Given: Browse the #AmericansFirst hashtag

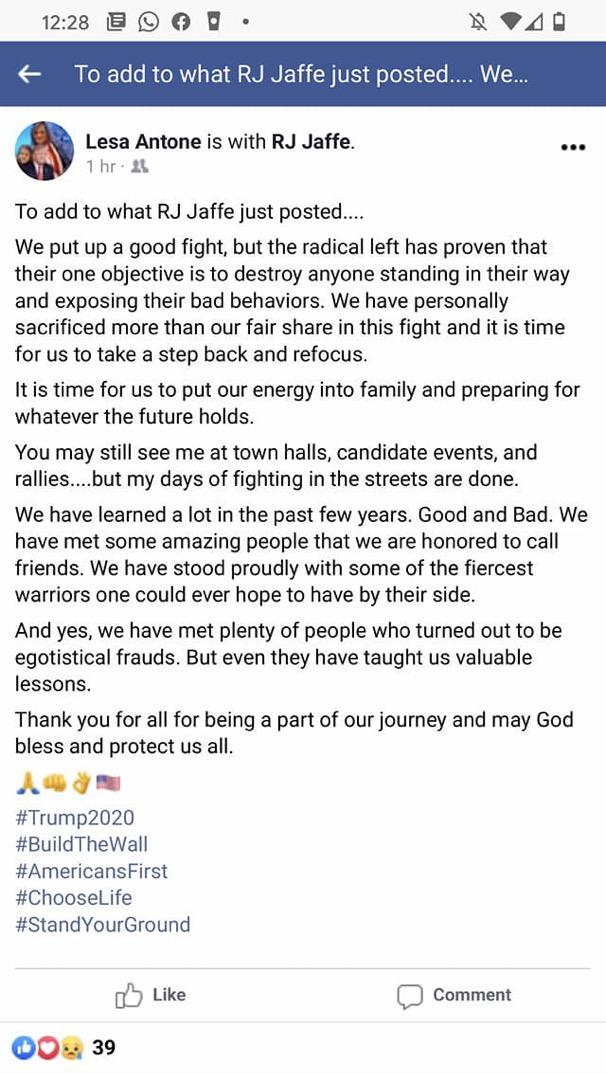Looking at the screenshot, I should click(x=91, y=871).
